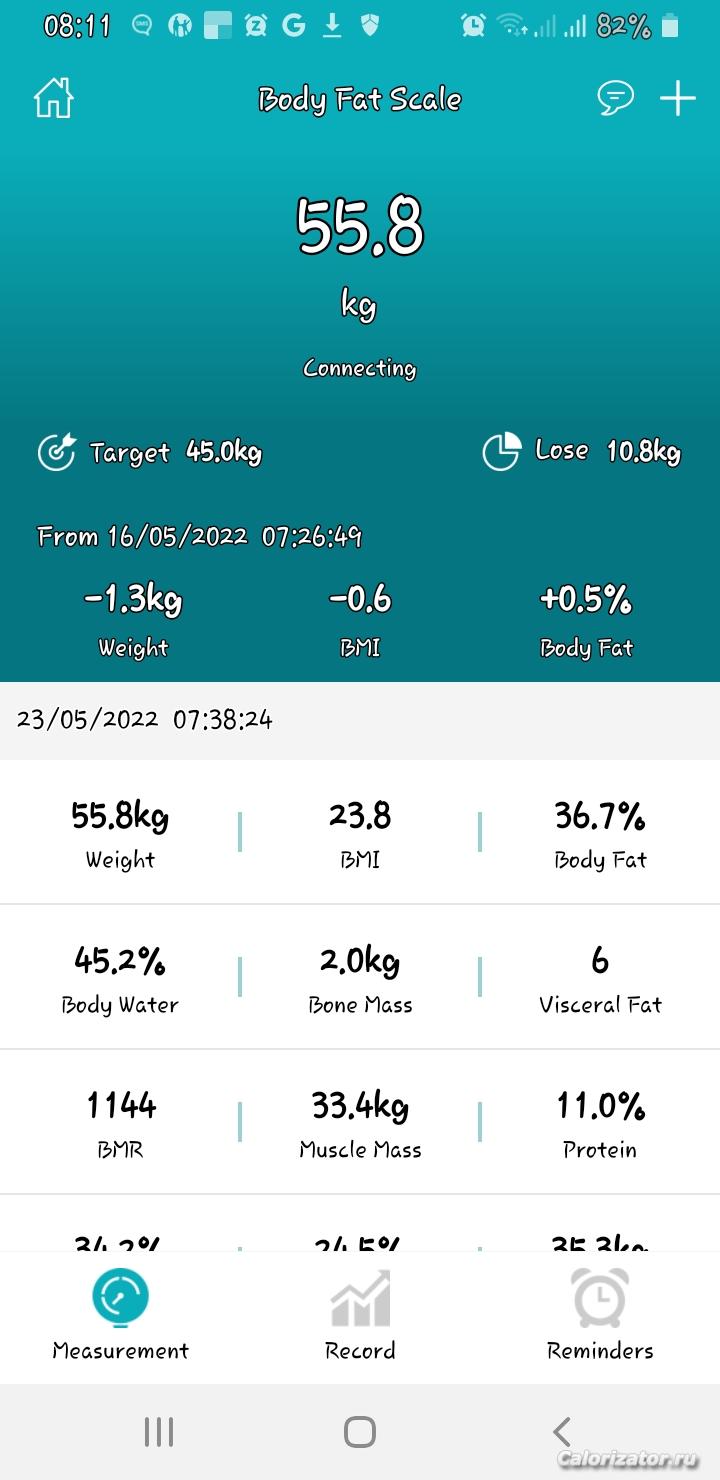Switch to the Record tab
This screenshot has height=1480, width=720.
pyautogui.click(x=360, y=1316)
